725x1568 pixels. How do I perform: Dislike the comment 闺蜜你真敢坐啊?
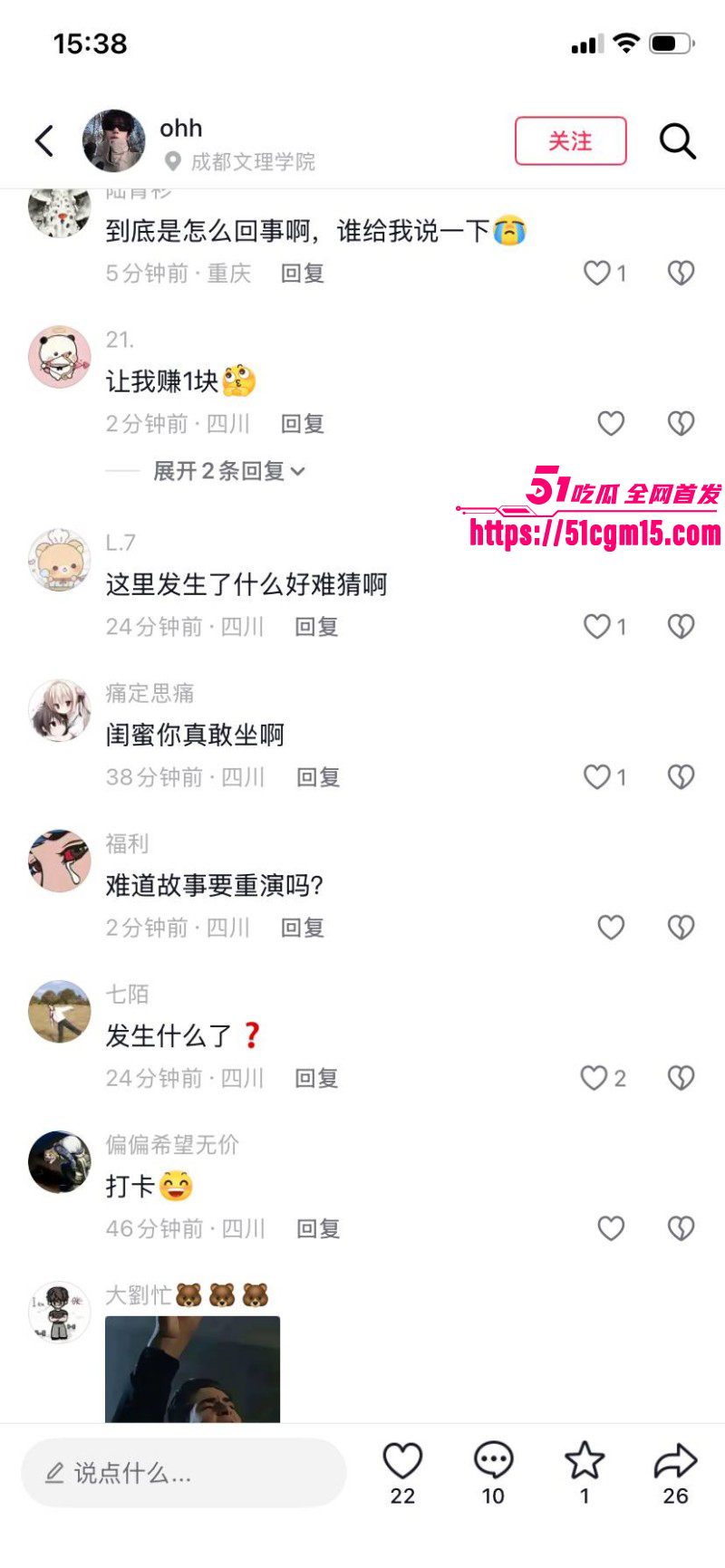pos(681,777)
